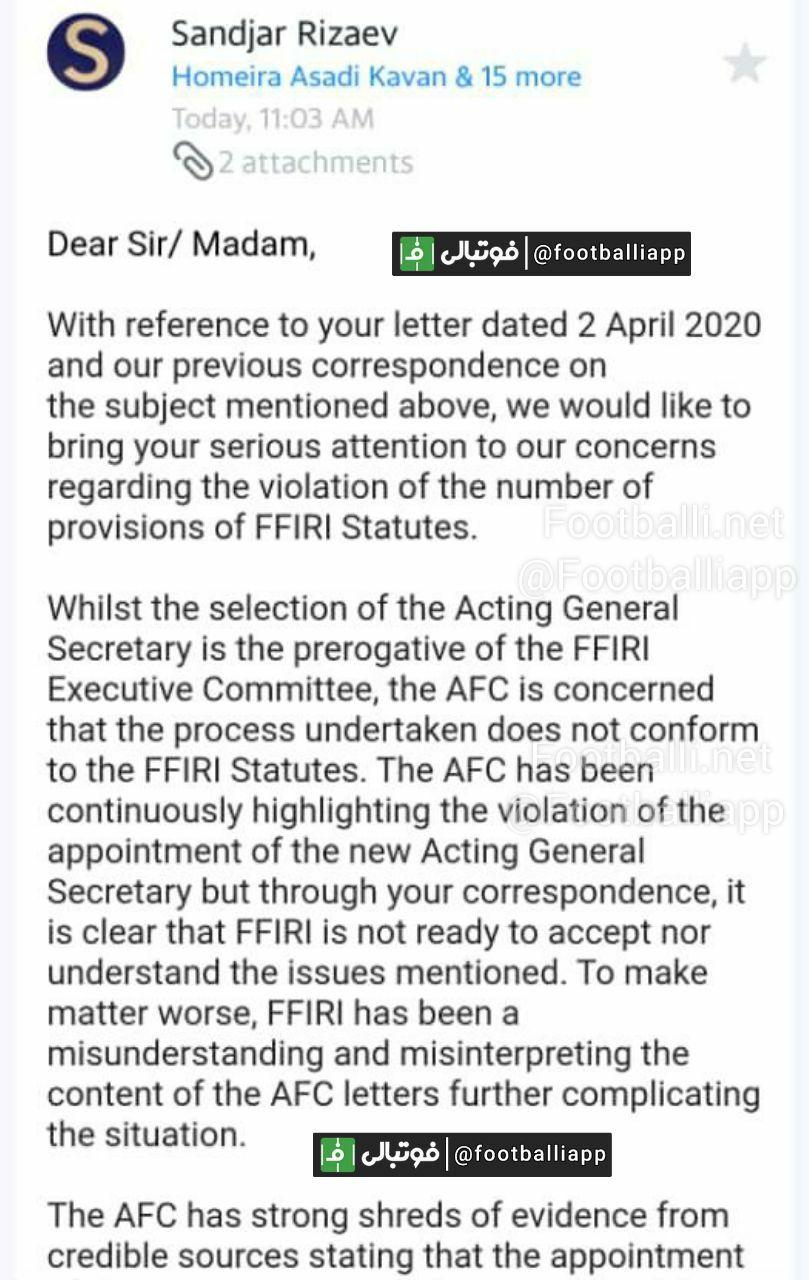The height and width of the screenshot is (1280, 809).
Task: Open Sandjar Rizaev's sender avatar
Action: click(x=86, y=53)
